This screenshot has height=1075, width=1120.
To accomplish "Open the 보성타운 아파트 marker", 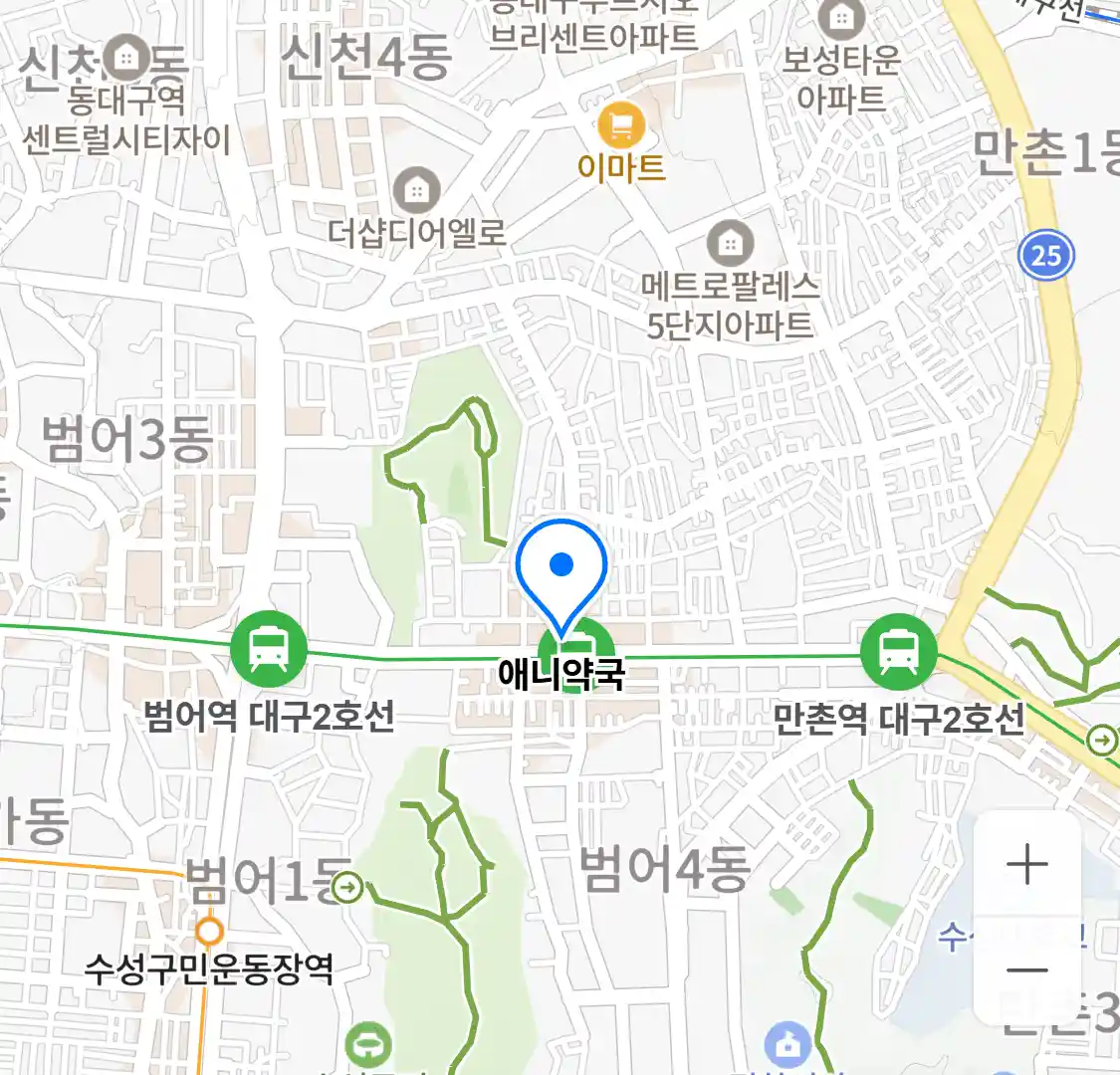I will coord(841,19).
